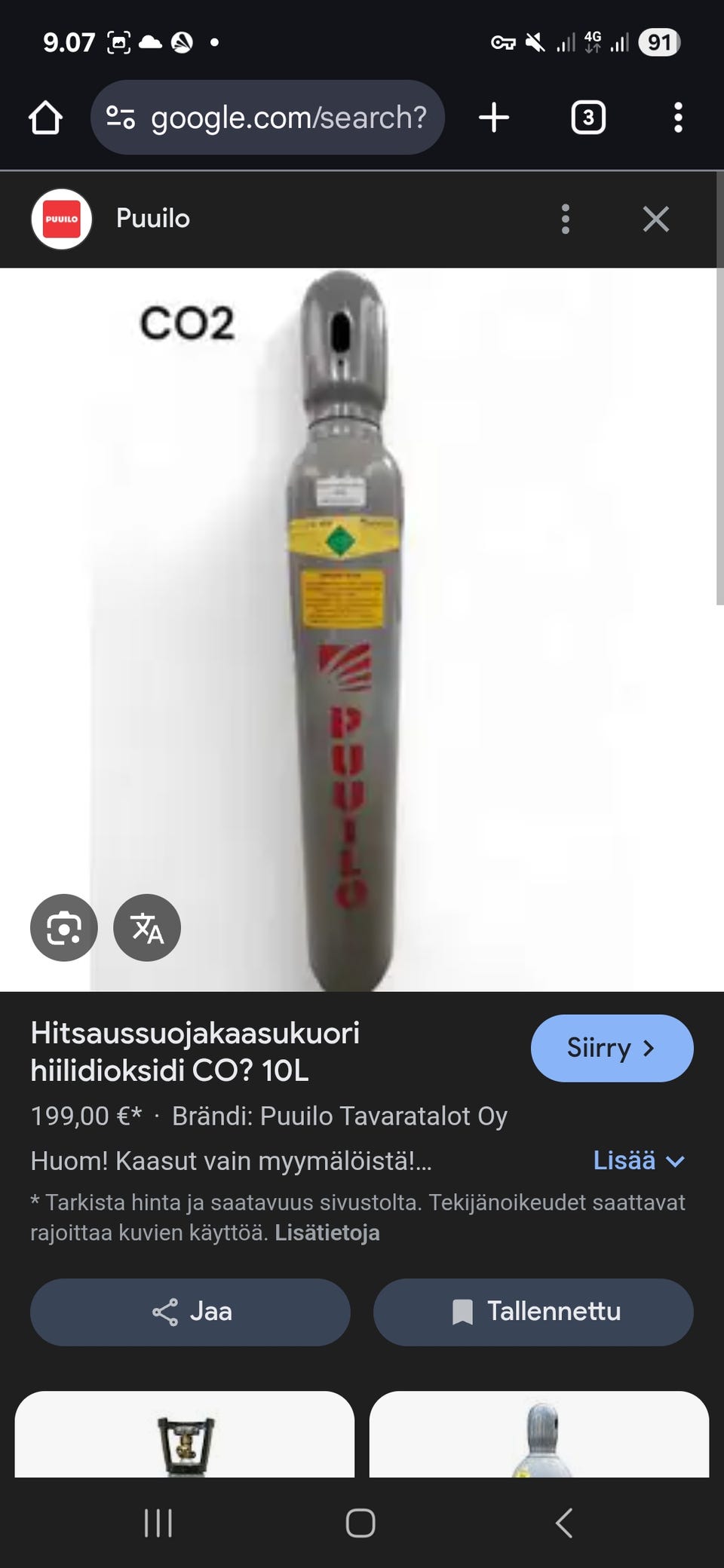
Task: Close the image result panel
Action: 655,219
